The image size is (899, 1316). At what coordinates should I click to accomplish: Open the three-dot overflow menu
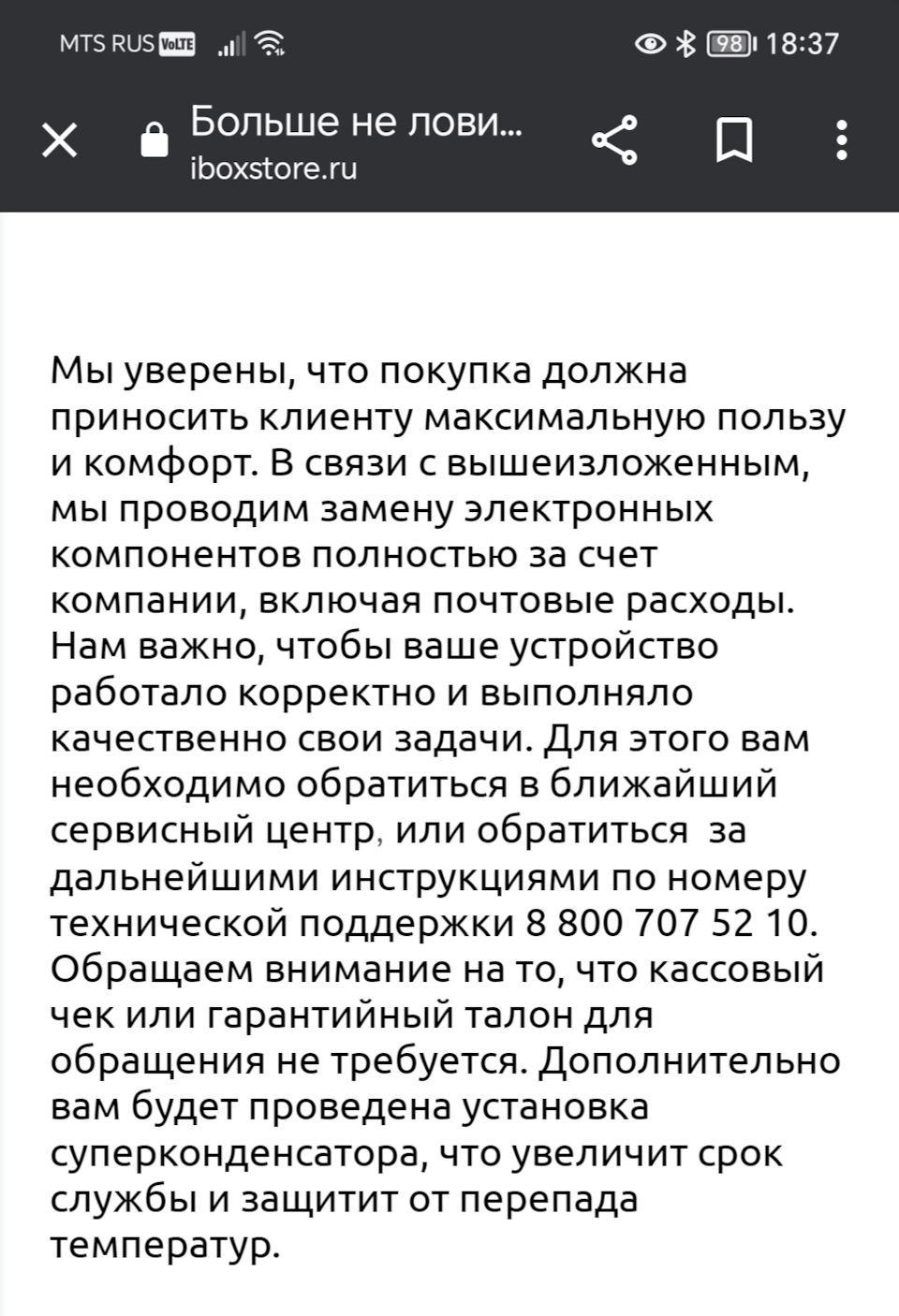point(842,140)
